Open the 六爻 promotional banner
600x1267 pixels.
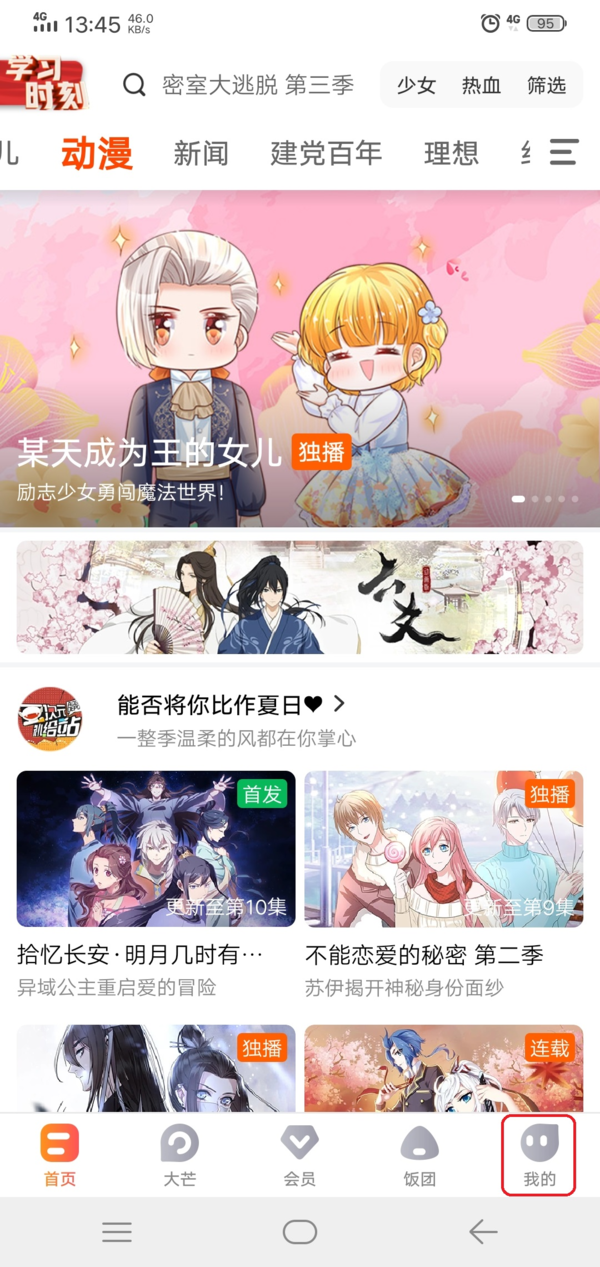tap(300, 598)
